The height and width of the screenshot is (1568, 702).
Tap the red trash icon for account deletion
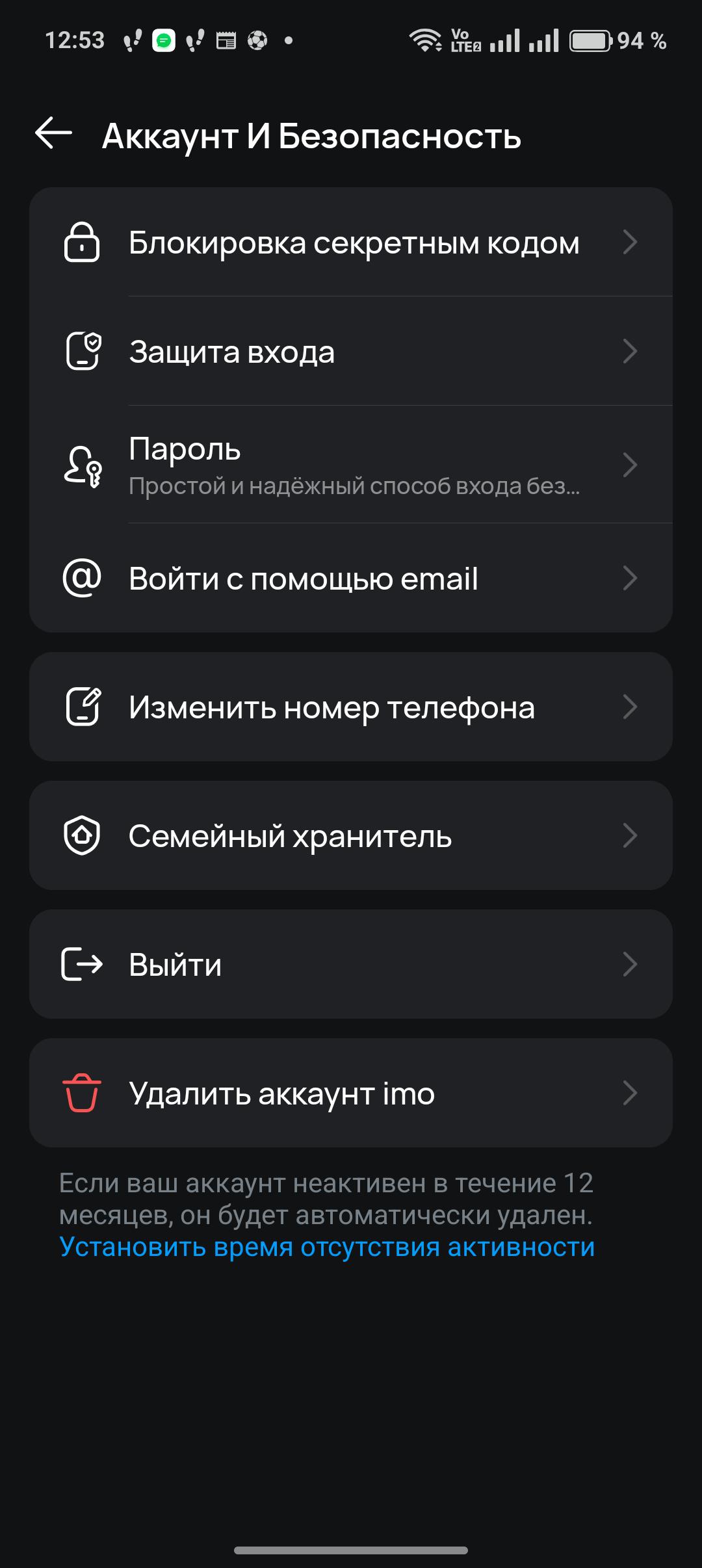coord(83,1091)
